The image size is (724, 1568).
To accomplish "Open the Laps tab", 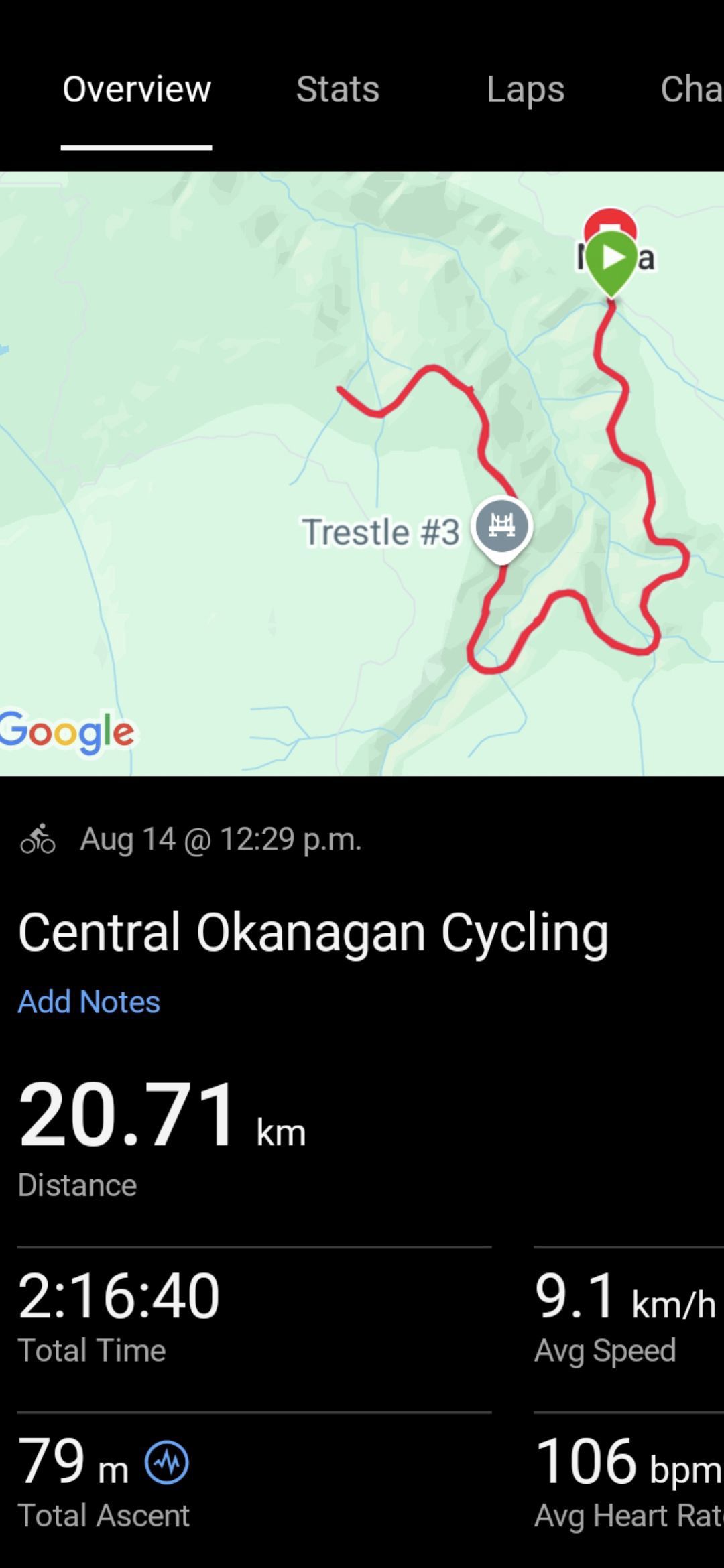I will 526,90.
